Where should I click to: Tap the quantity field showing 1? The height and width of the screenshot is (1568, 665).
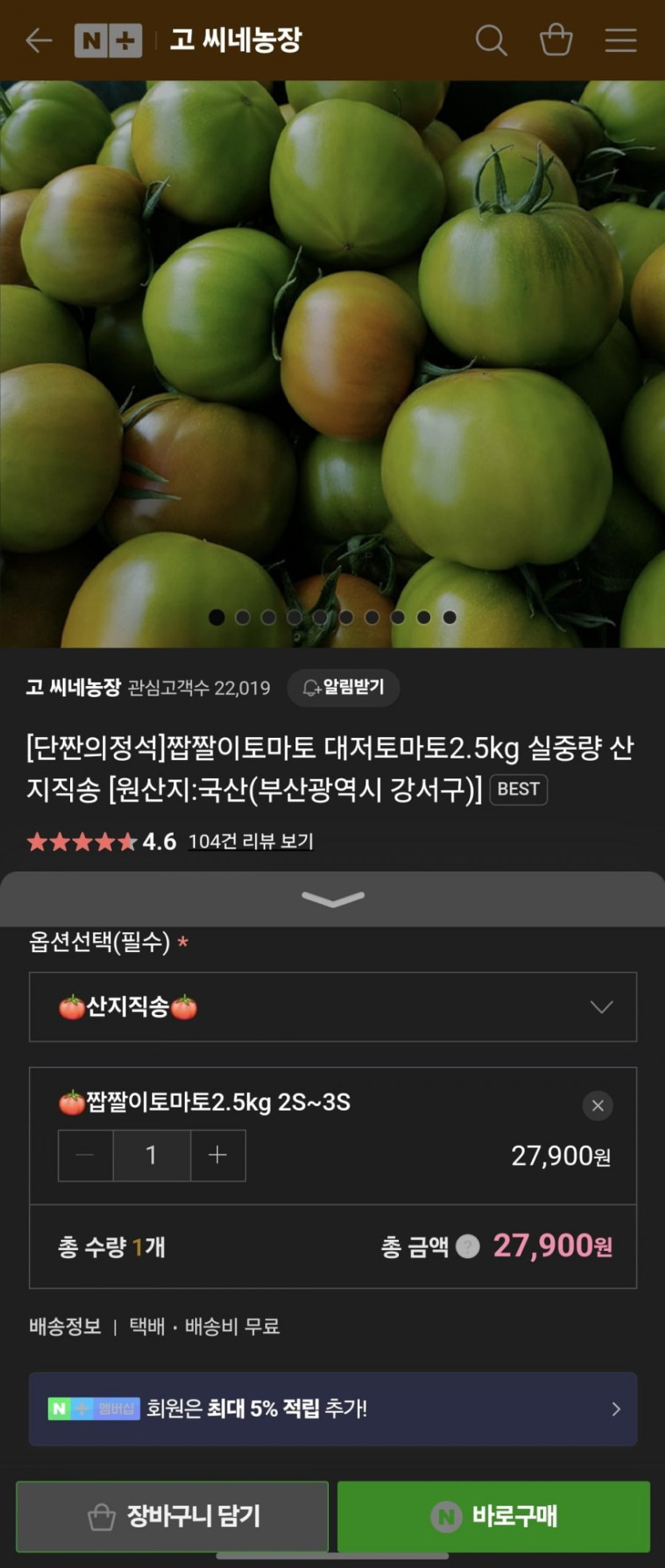tap(151, 1155)
